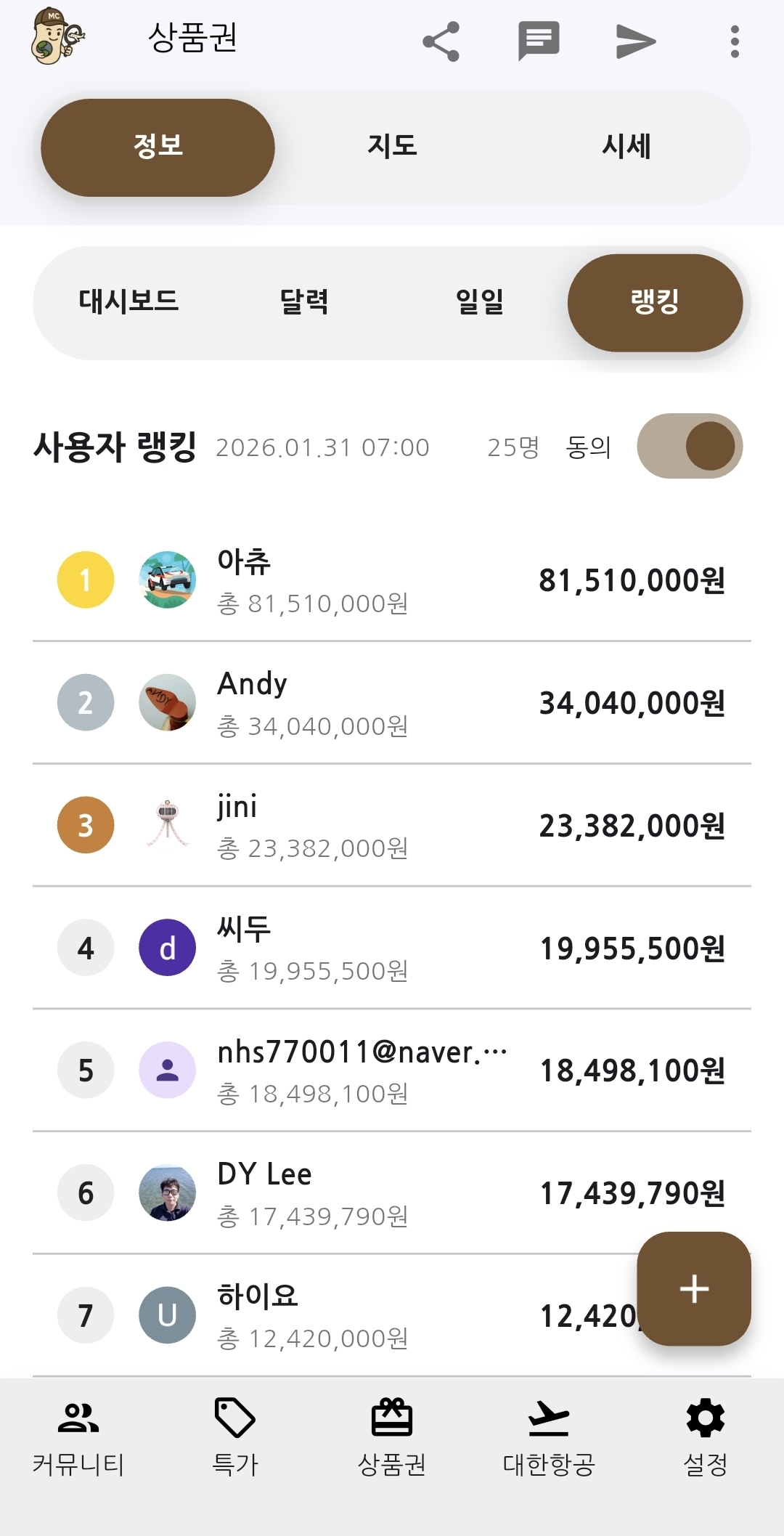Tap the share icon in the app bar

441,41
